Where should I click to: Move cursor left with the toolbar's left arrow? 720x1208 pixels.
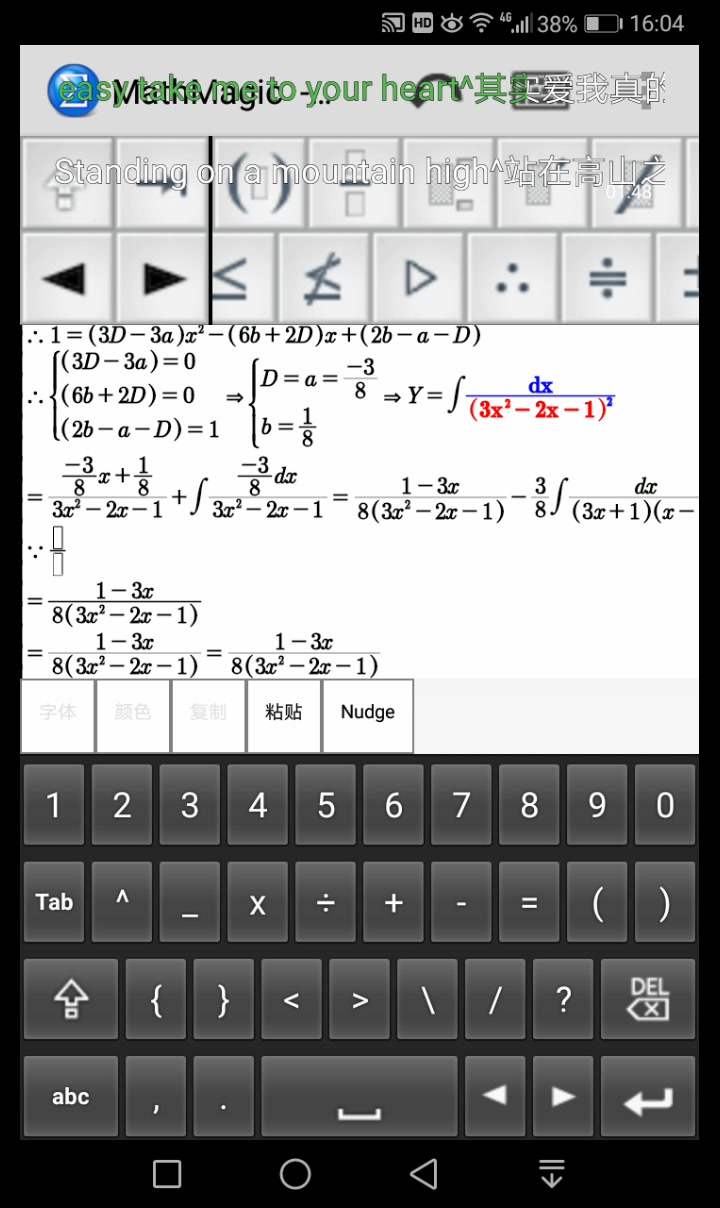[x=65, y=279]
